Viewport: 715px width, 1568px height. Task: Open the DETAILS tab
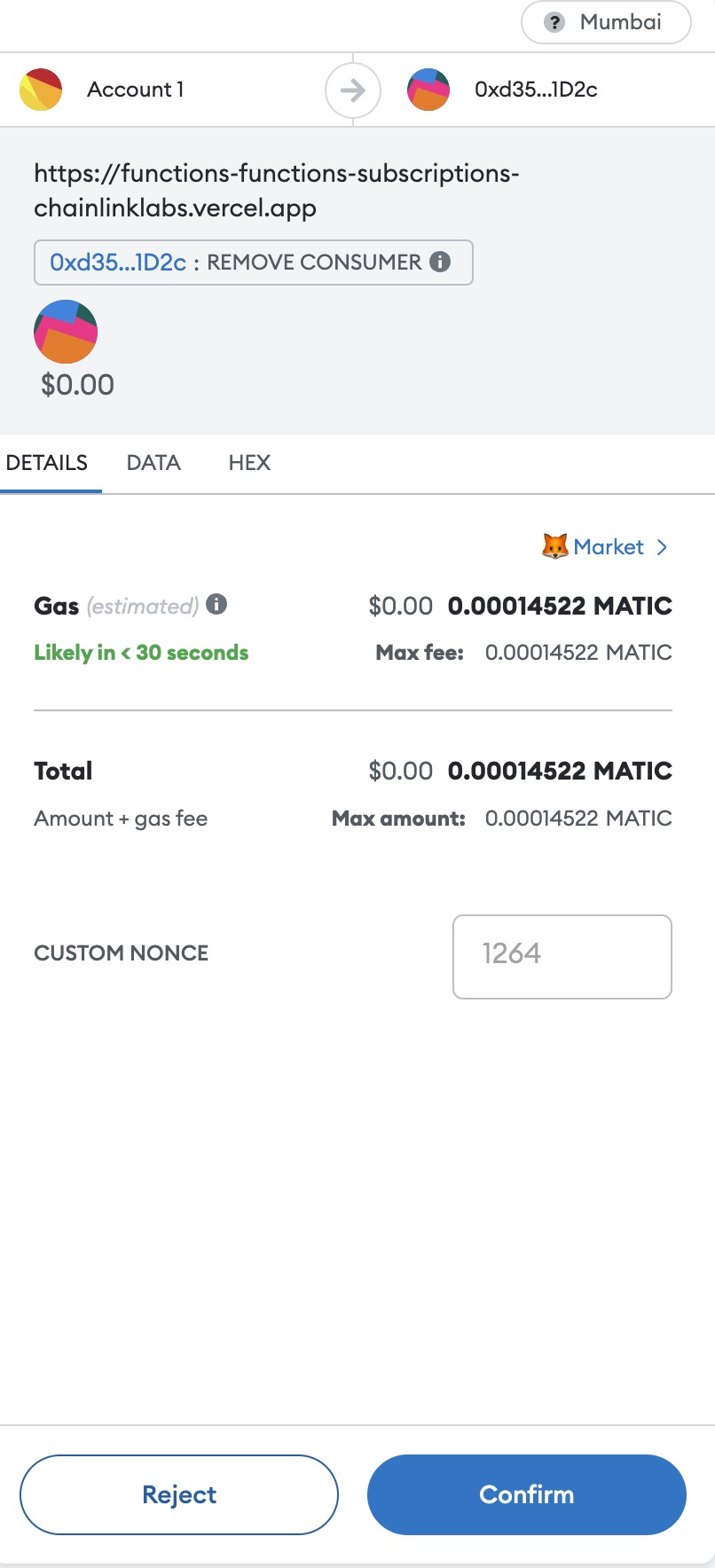click(x=46, y=462)
